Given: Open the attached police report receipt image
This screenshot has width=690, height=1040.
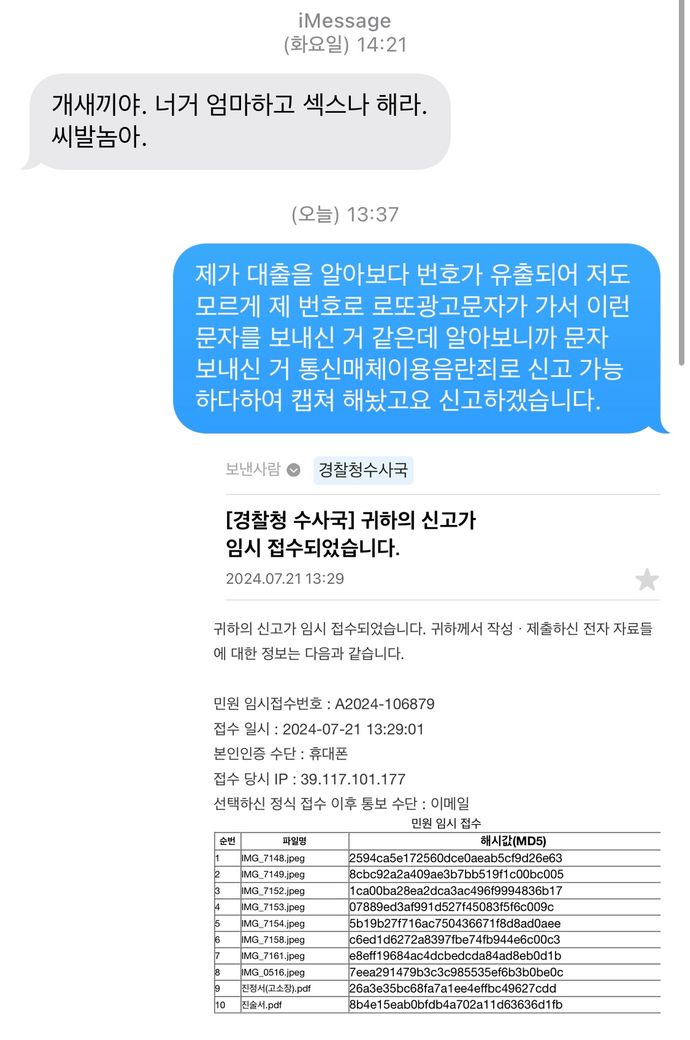Looking at the screenshot, I should 437,730.
